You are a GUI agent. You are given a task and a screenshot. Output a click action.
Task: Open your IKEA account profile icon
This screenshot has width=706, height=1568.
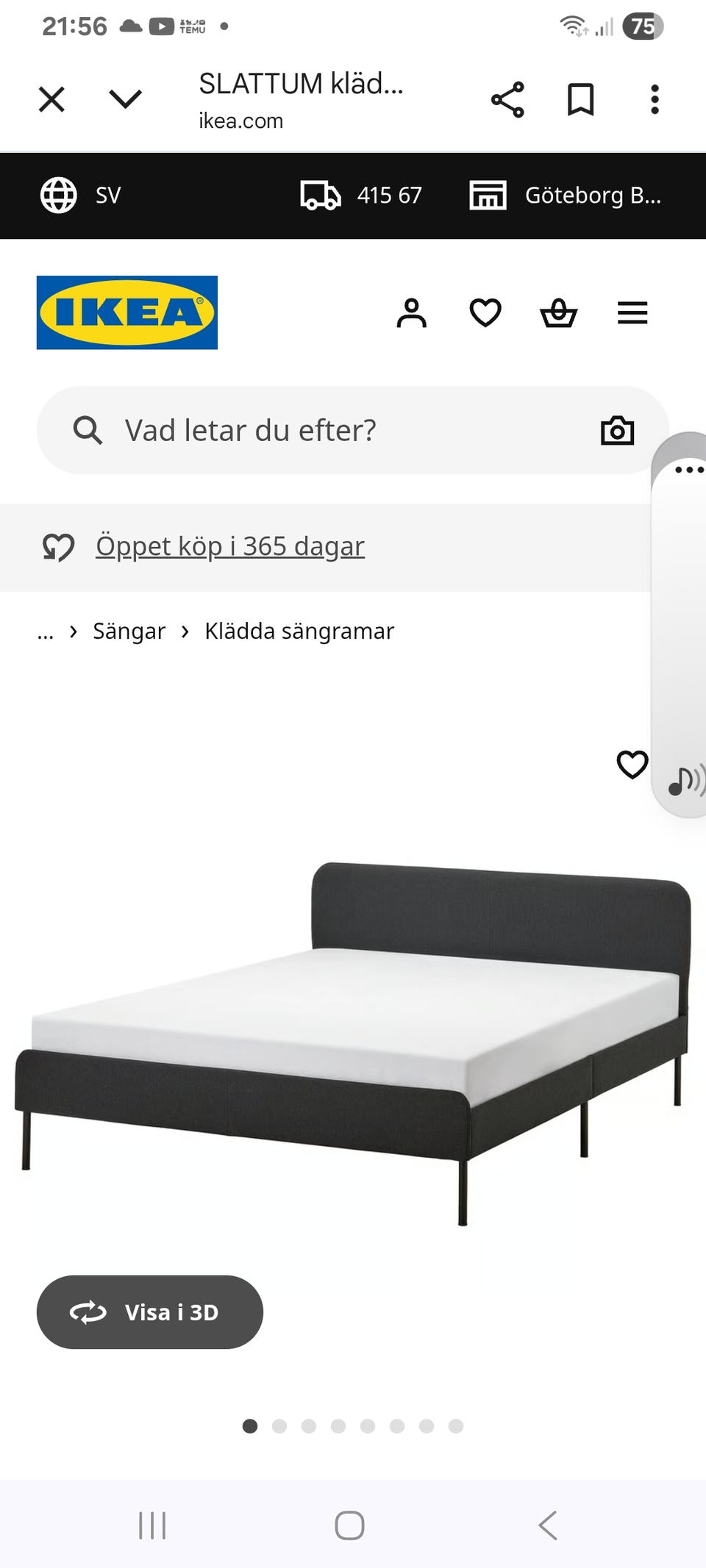coord(412,312)
